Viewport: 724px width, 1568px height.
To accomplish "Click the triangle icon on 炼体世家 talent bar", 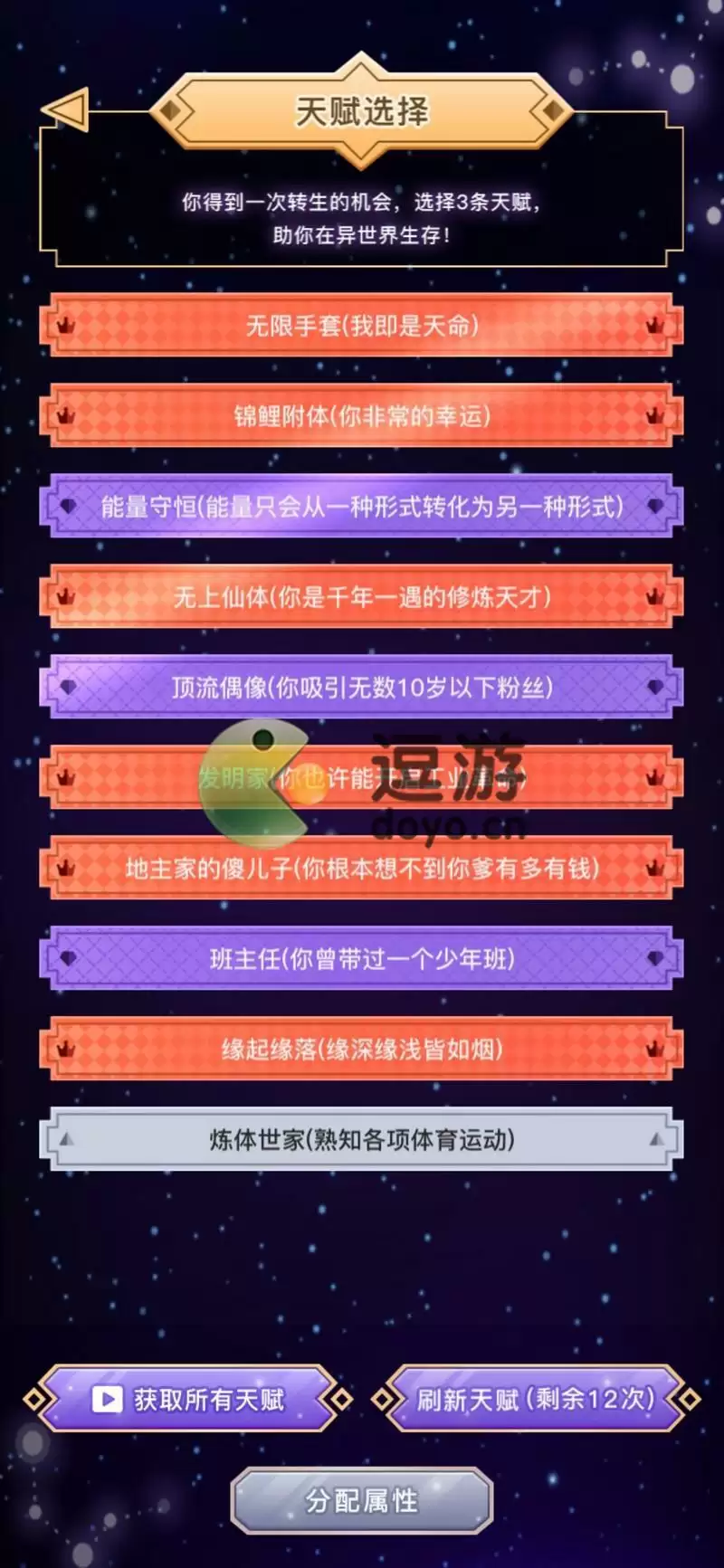I will click(63, 1139).
